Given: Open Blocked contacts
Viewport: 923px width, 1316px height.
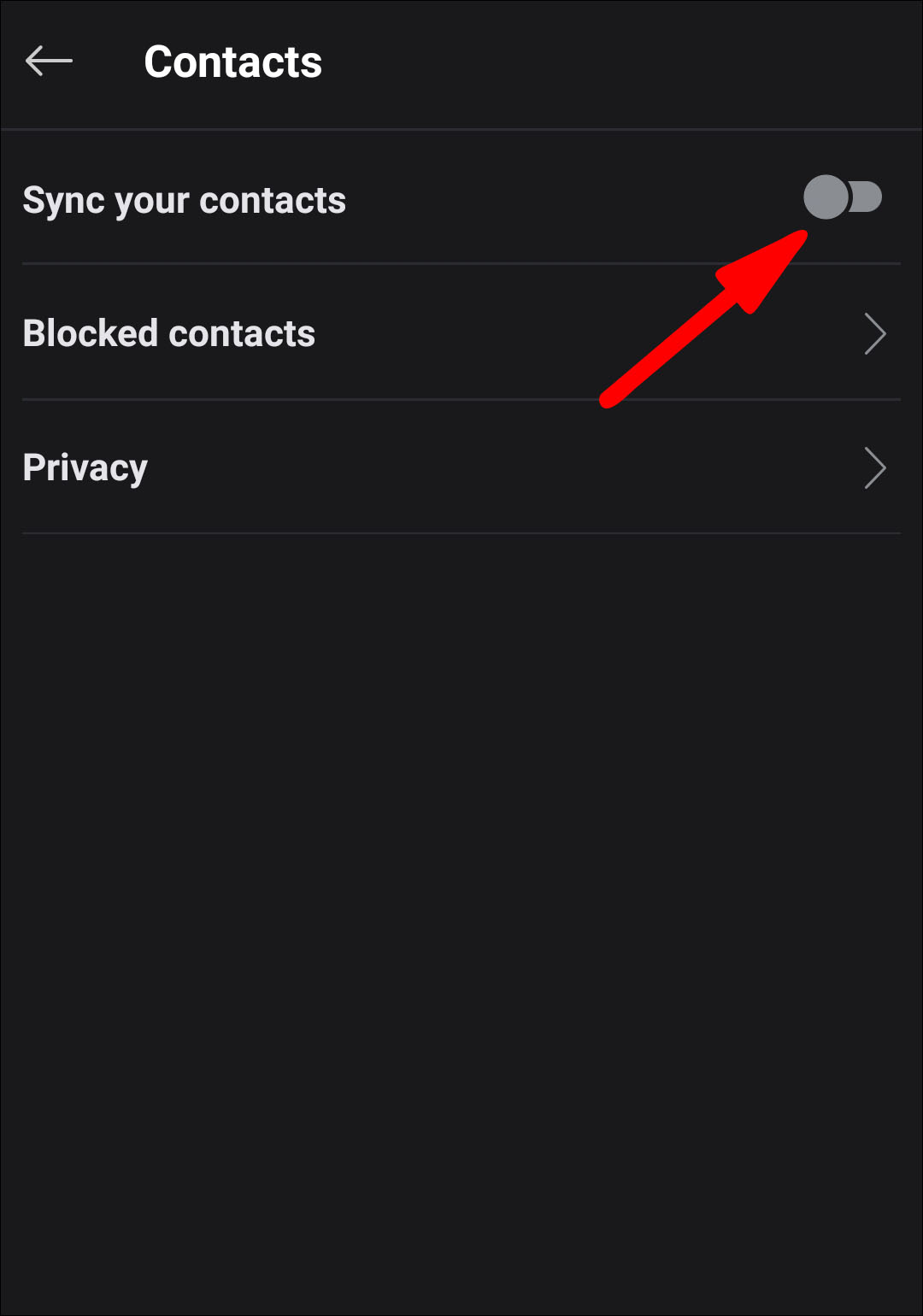Looking at the screenshot, I should click(x=461, y=333).
